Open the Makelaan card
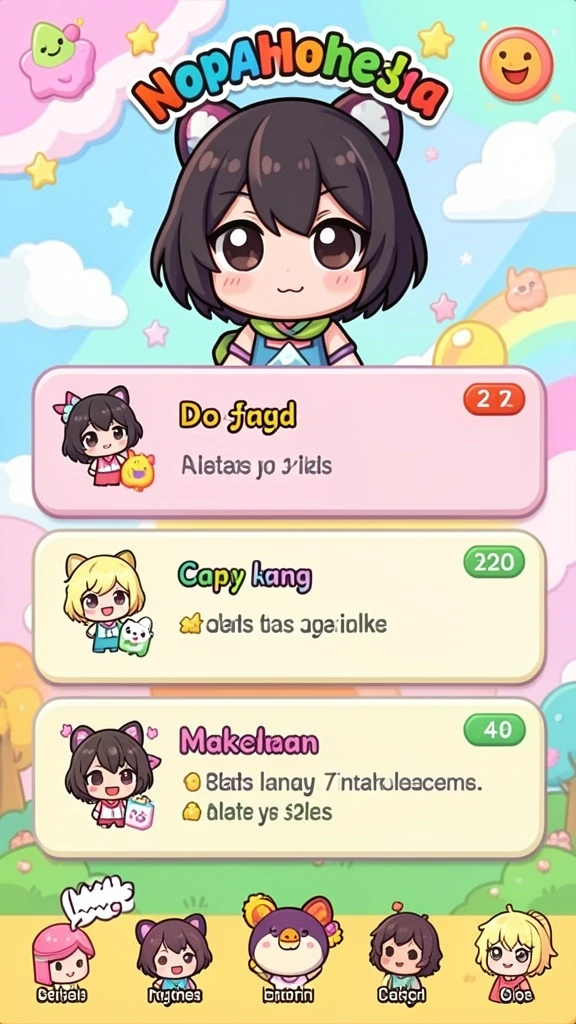 coord(289,777)
